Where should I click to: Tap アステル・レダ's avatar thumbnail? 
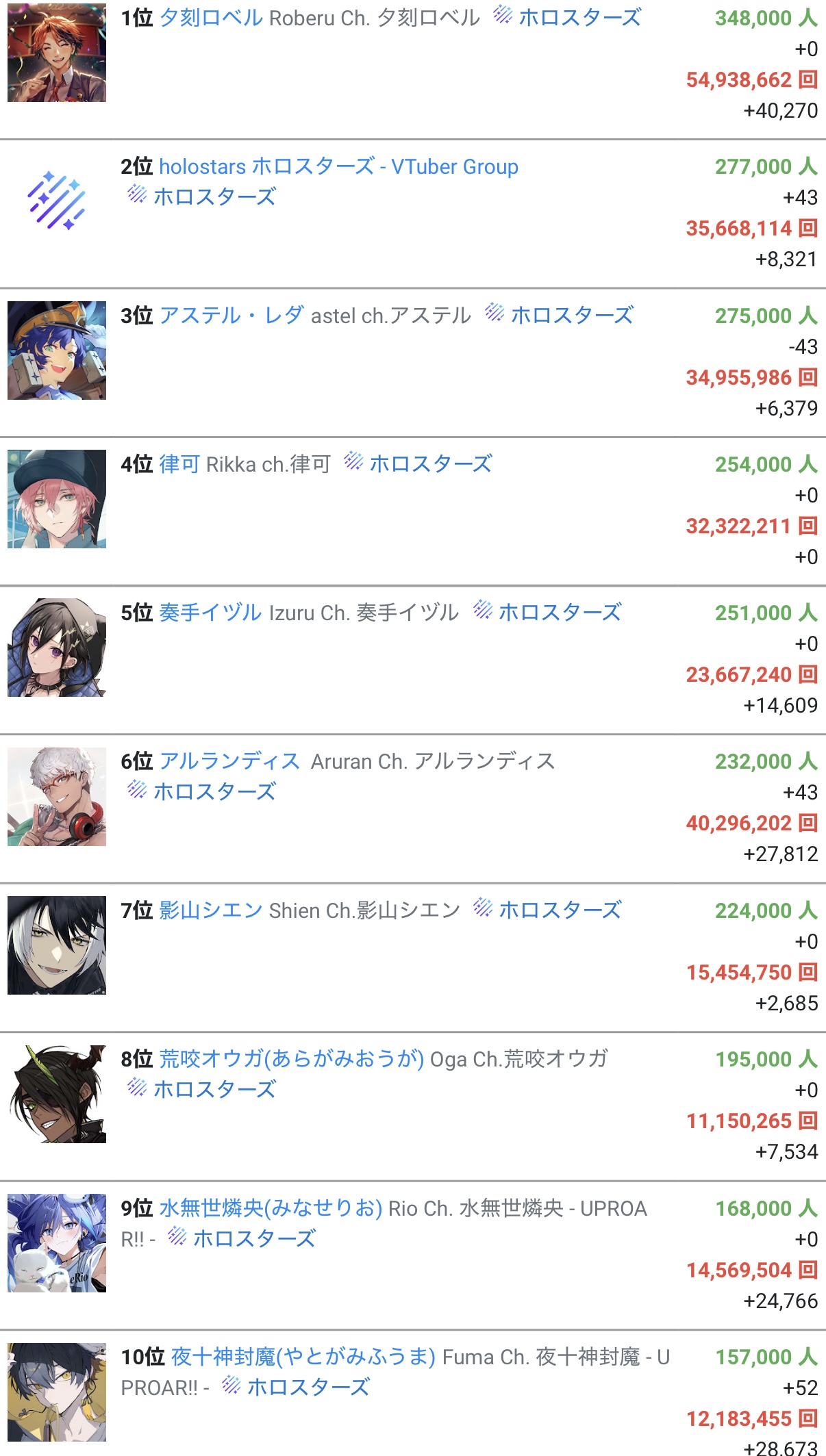(x=57, y=350)
